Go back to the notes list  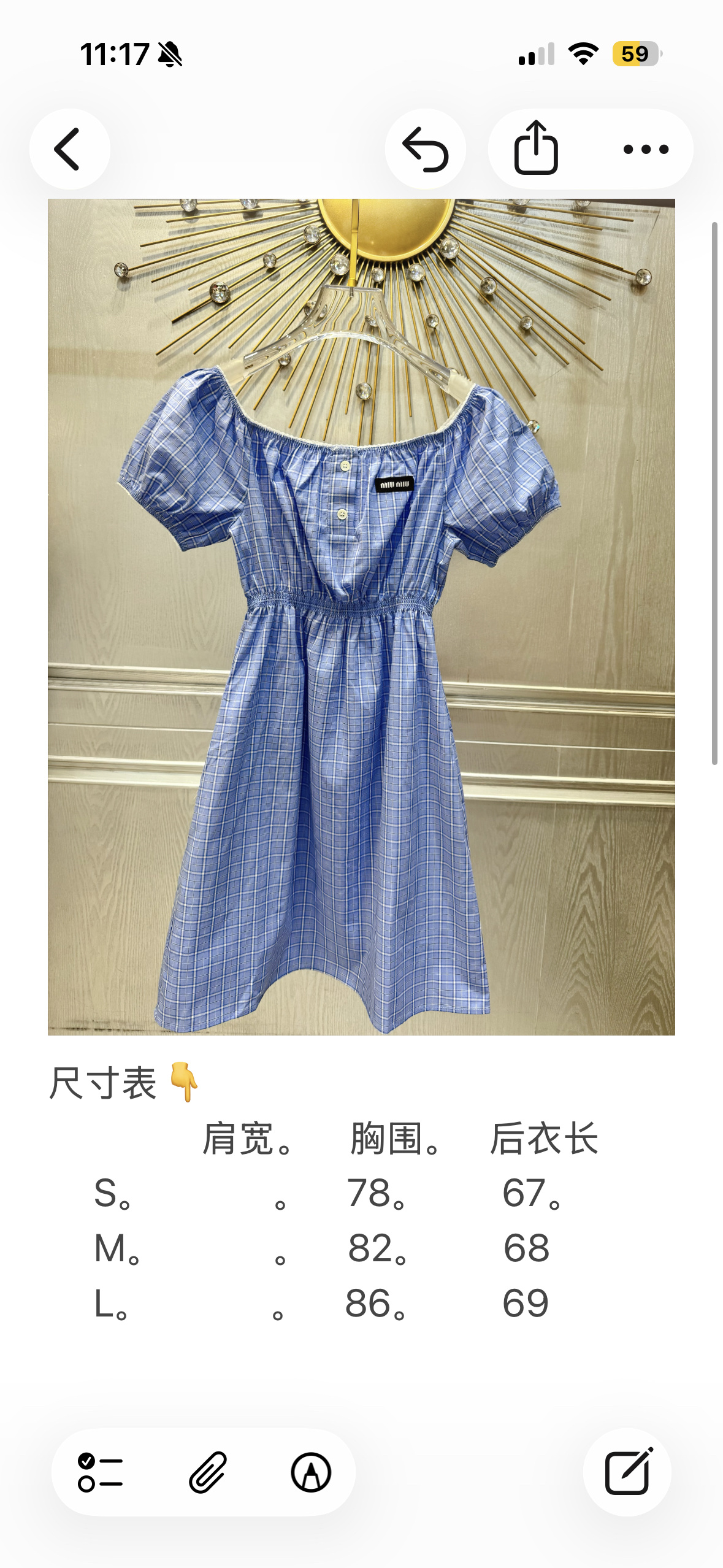[69, 149]
